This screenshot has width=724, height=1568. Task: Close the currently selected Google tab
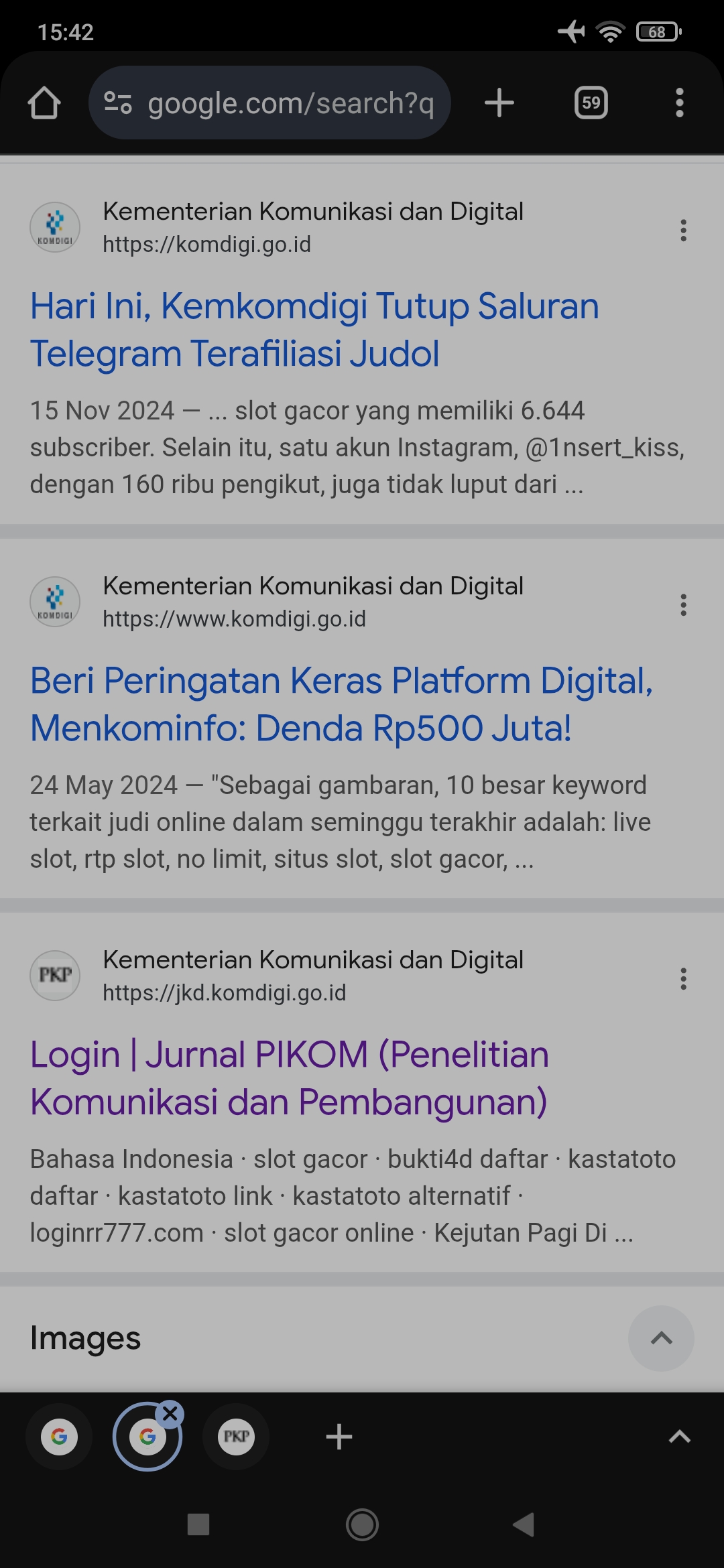[170, 1414]
